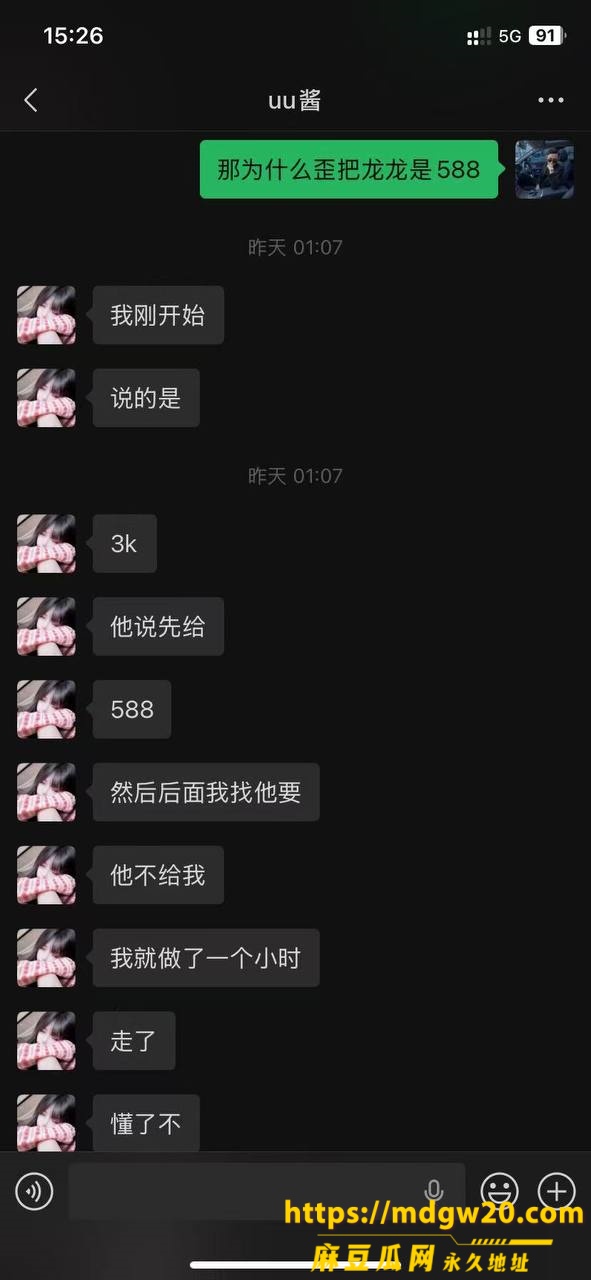Open the emoji picker
The image size is (591, 1280).
(499, 1191)
